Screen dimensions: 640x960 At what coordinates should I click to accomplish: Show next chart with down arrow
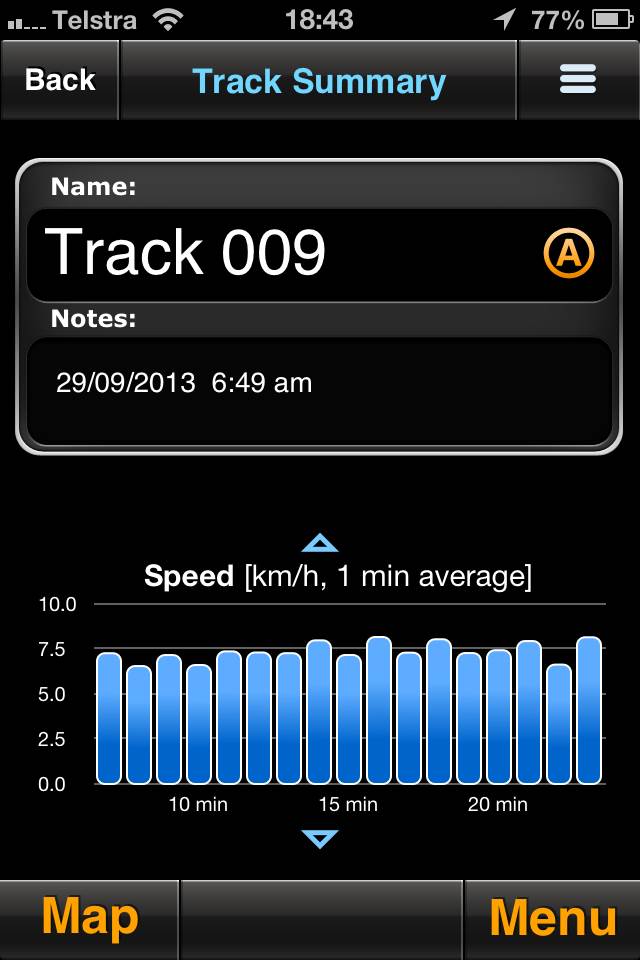coord(320,838)
